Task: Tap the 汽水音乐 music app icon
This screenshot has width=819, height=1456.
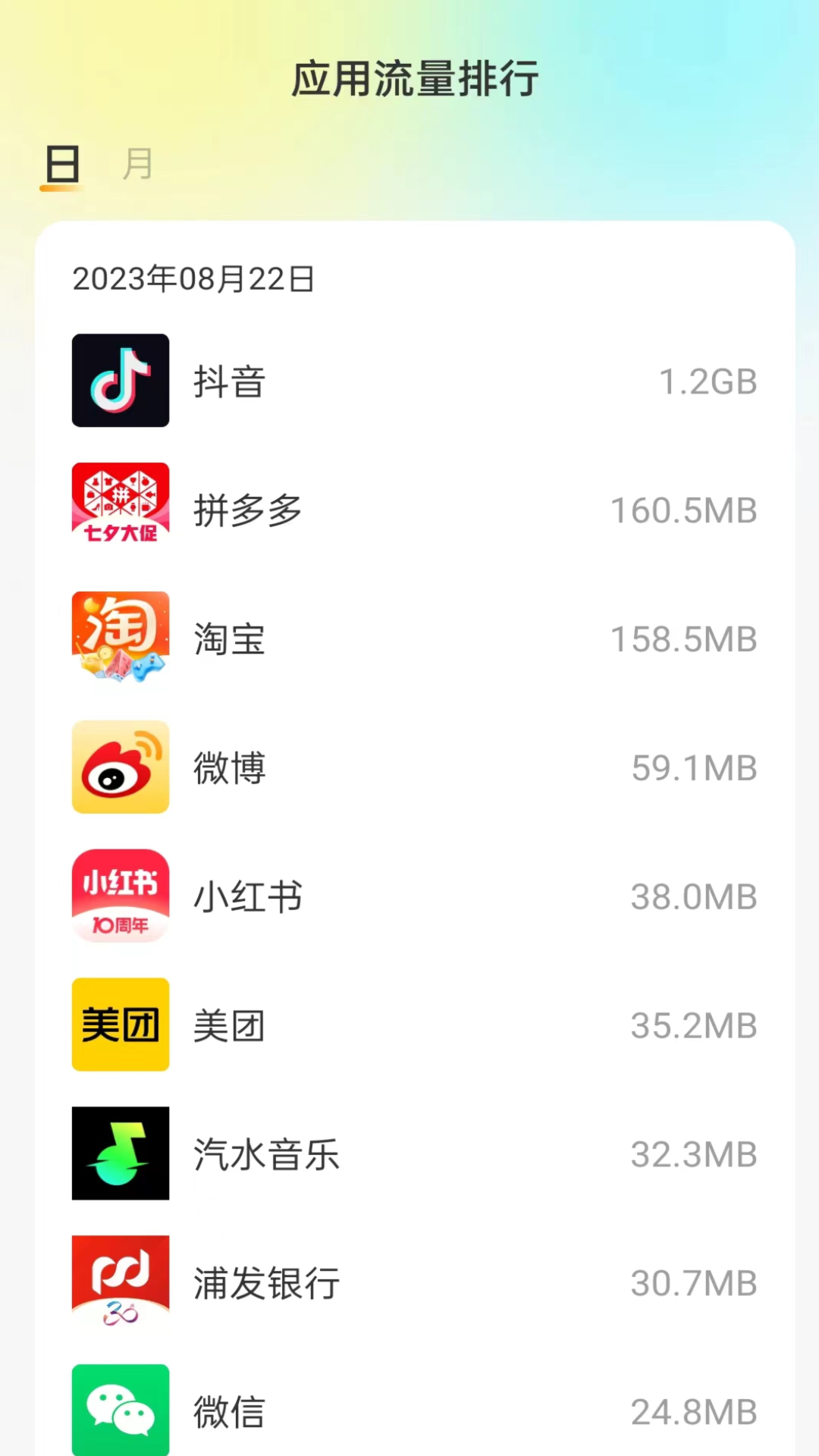Action: [120, 1153]
